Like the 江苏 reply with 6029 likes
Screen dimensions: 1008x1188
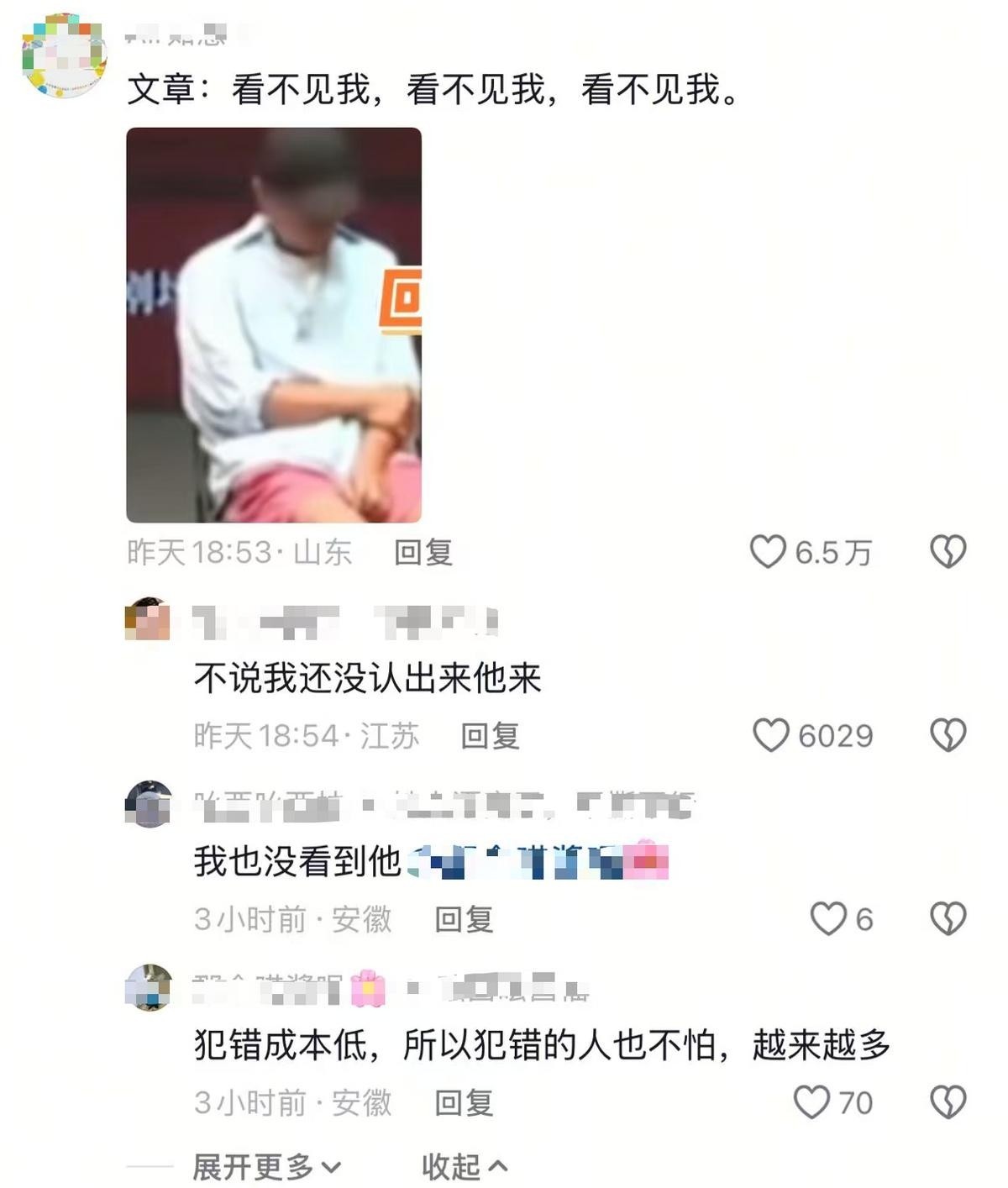pyautogui.click(x=770, y=735)
